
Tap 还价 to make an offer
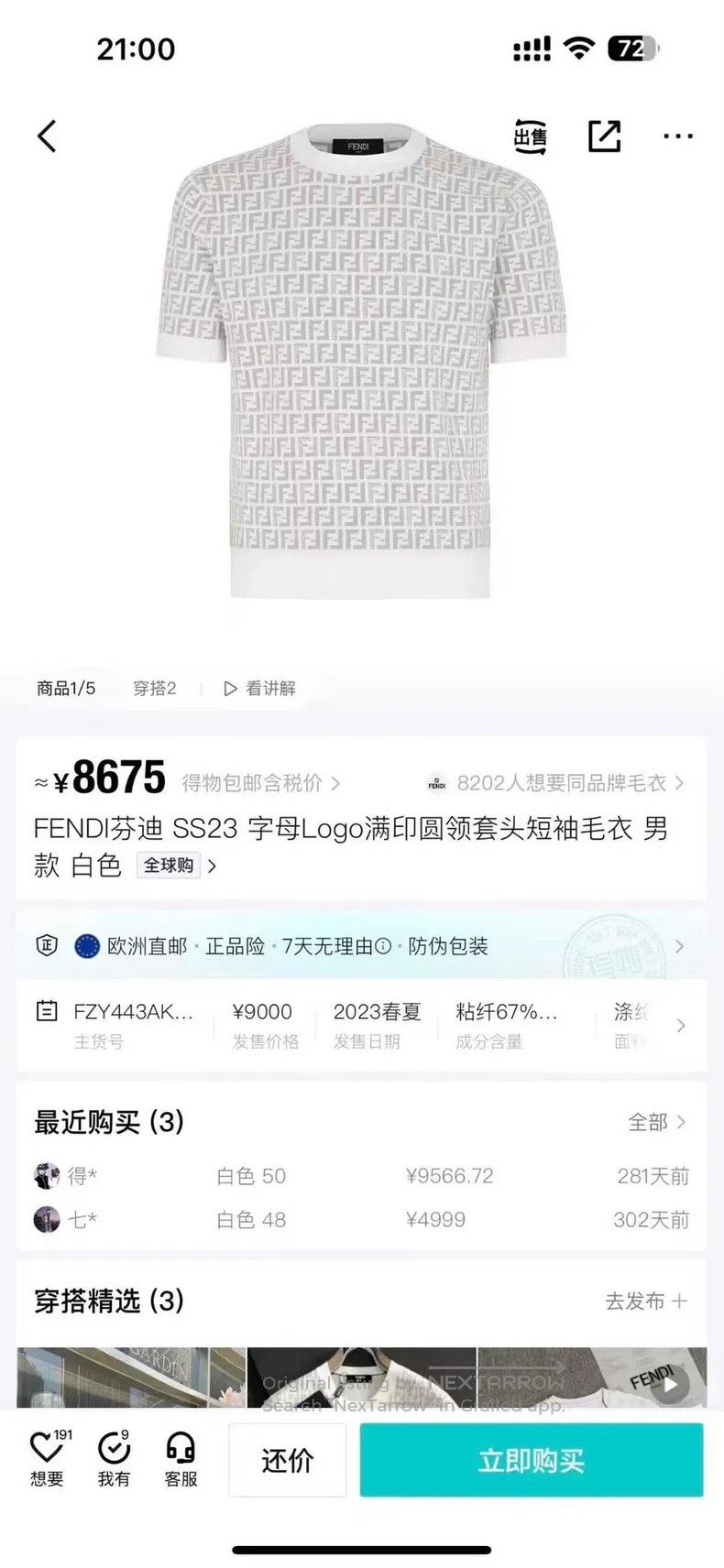[x=288, y=1460]
